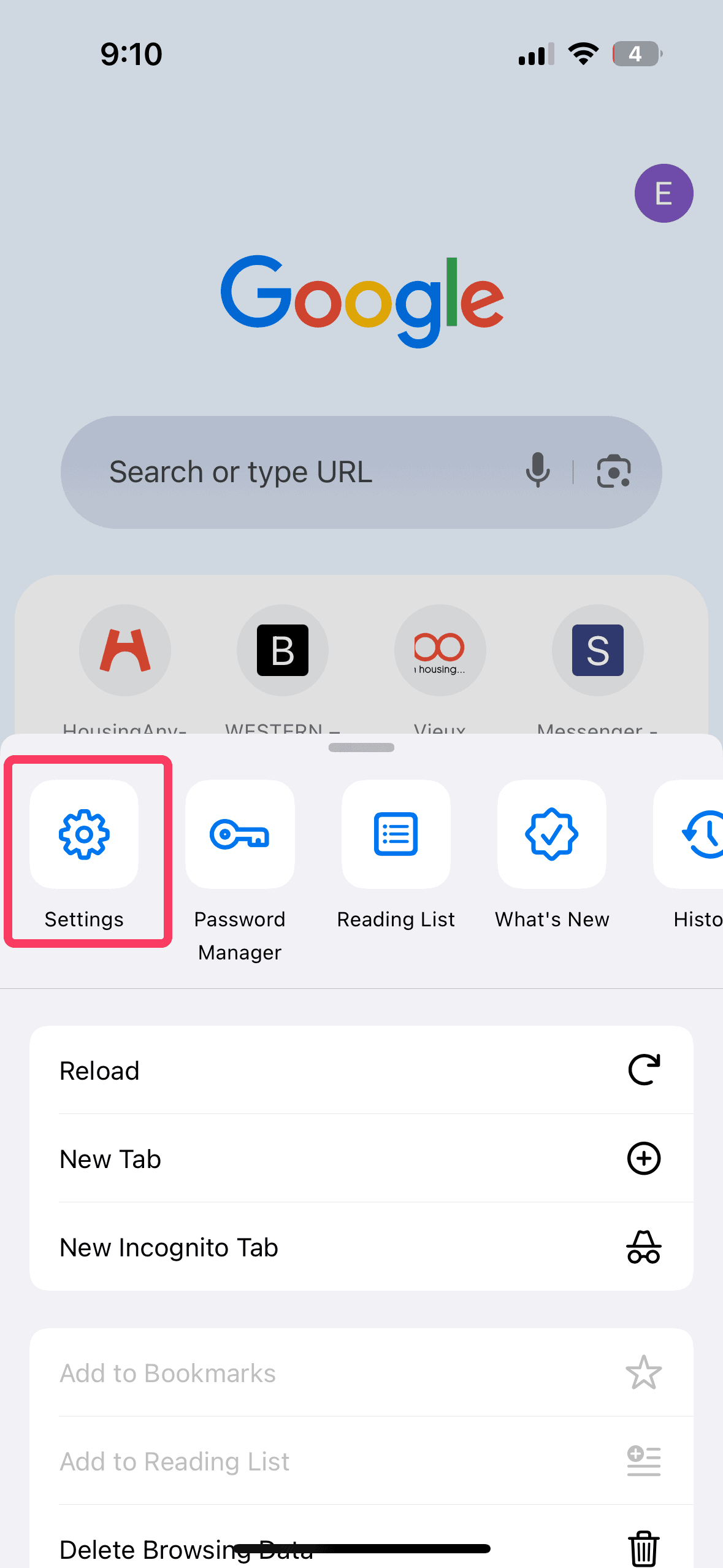The image size is (723, 1568).
Task: Open Google Lens camera search
Action: click(x=613, y=471)
